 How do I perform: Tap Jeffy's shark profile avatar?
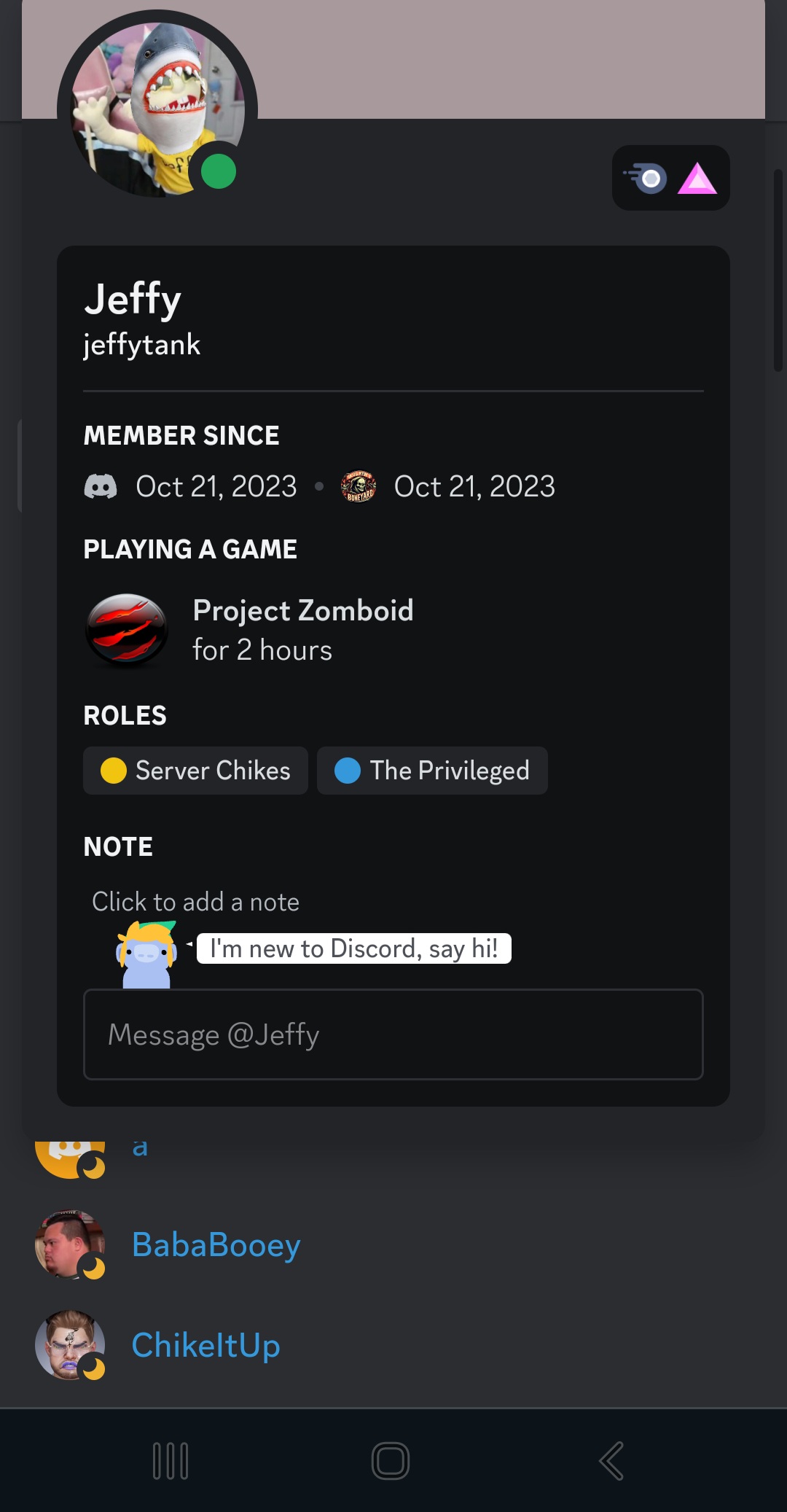coord(157,109)
